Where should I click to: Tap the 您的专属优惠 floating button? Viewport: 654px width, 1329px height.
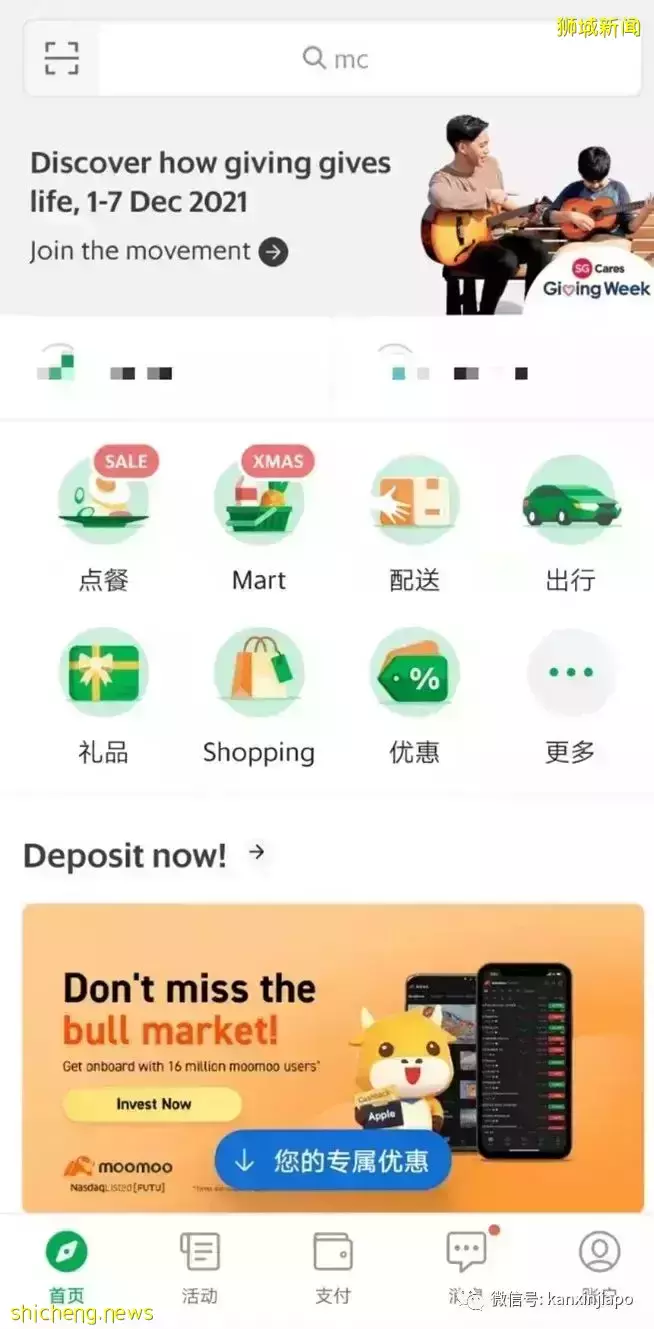click(x=333, y=1160)
